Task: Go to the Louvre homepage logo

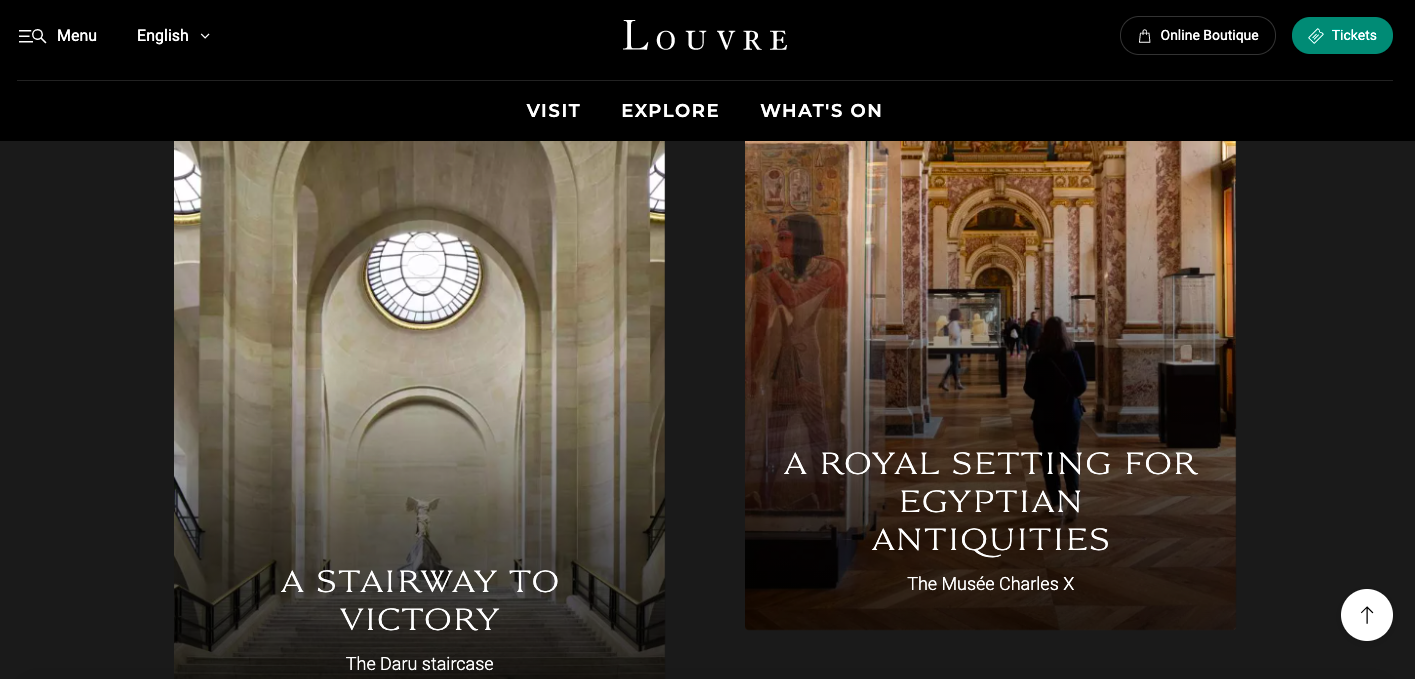Action: (x=705, y=36)
